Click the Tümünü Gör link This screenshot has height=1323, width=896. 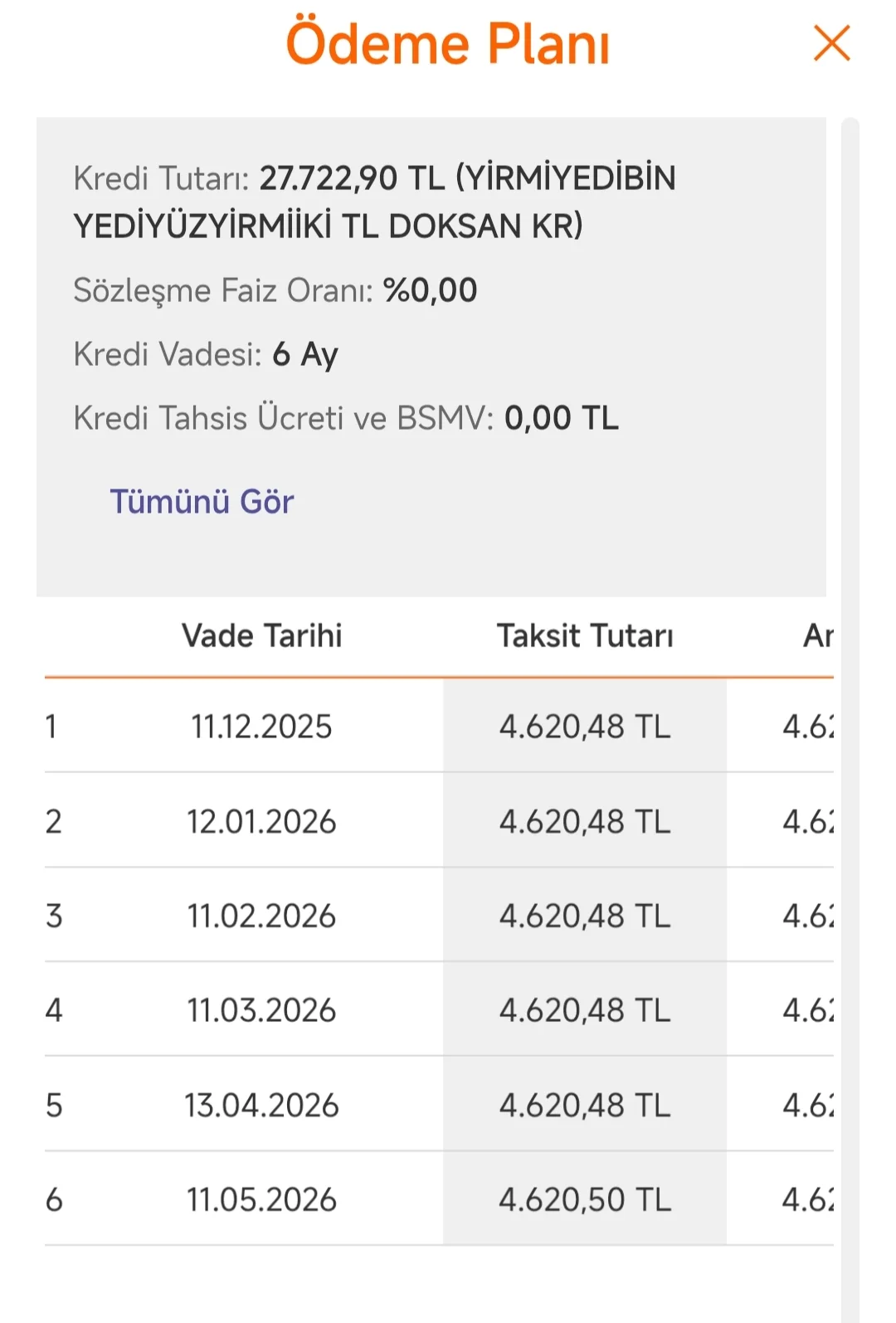click(202, 500)
